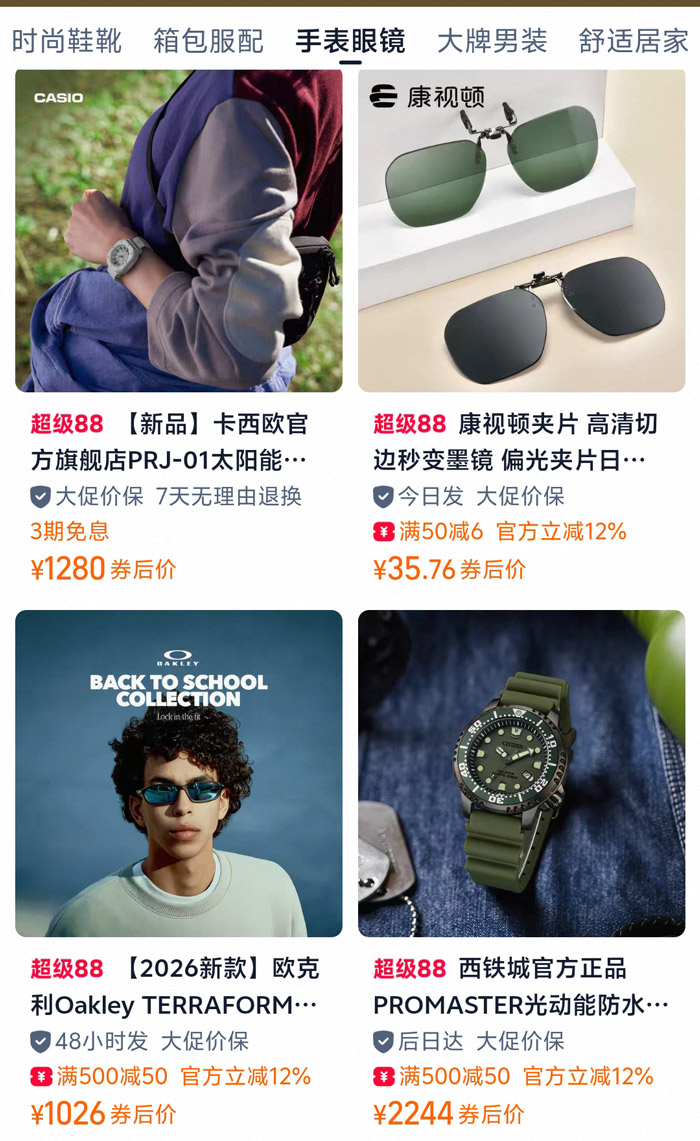Select the 手表眼镜 tab
The image size is (700, 1141).
[x=350, y=41]
